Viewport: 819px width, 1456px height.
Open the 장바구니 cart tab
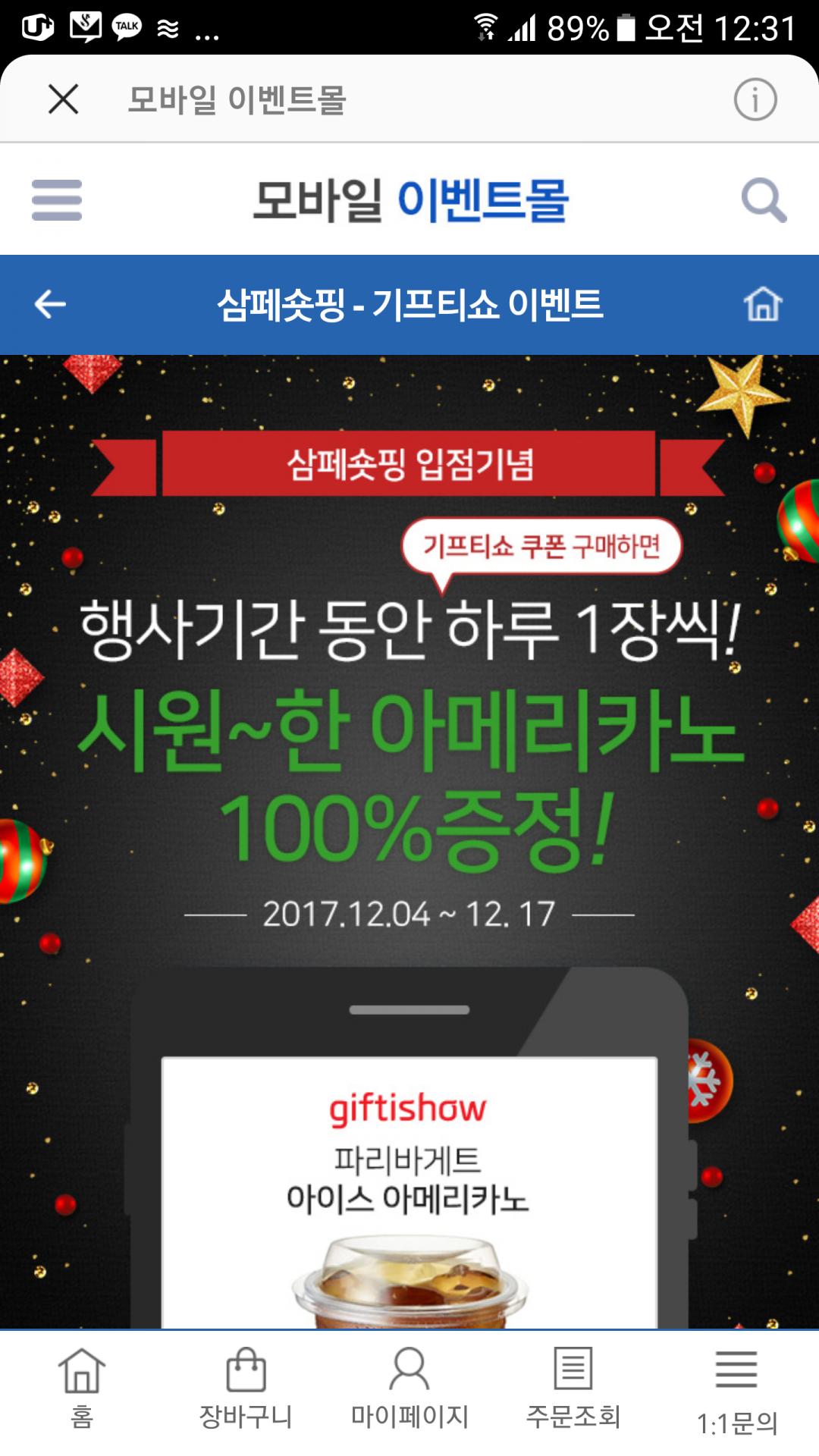[246, 1389]
